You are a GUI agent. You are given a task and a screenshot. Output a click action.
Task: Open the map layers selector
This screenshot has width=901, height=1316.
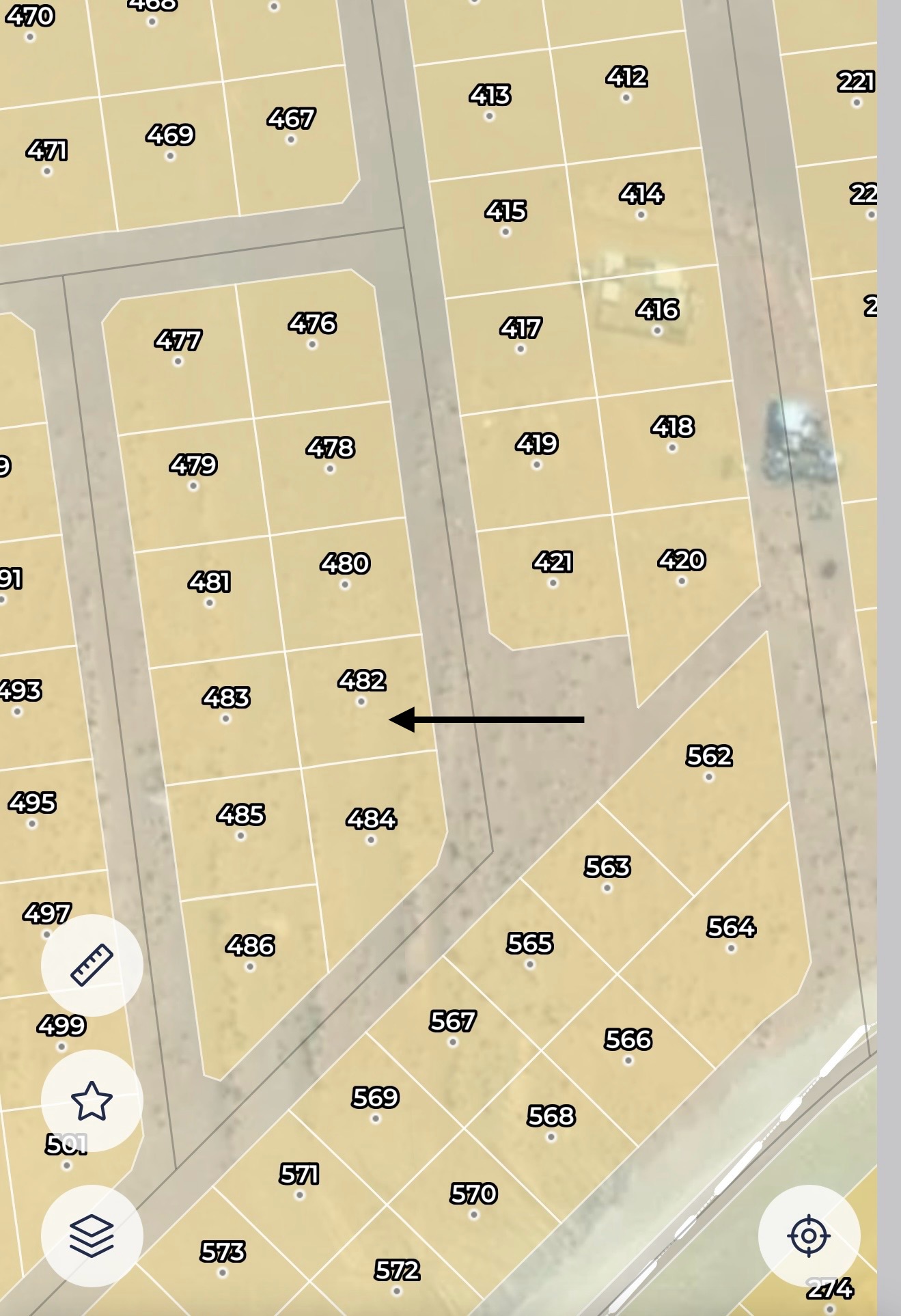tap(92, 1235)
